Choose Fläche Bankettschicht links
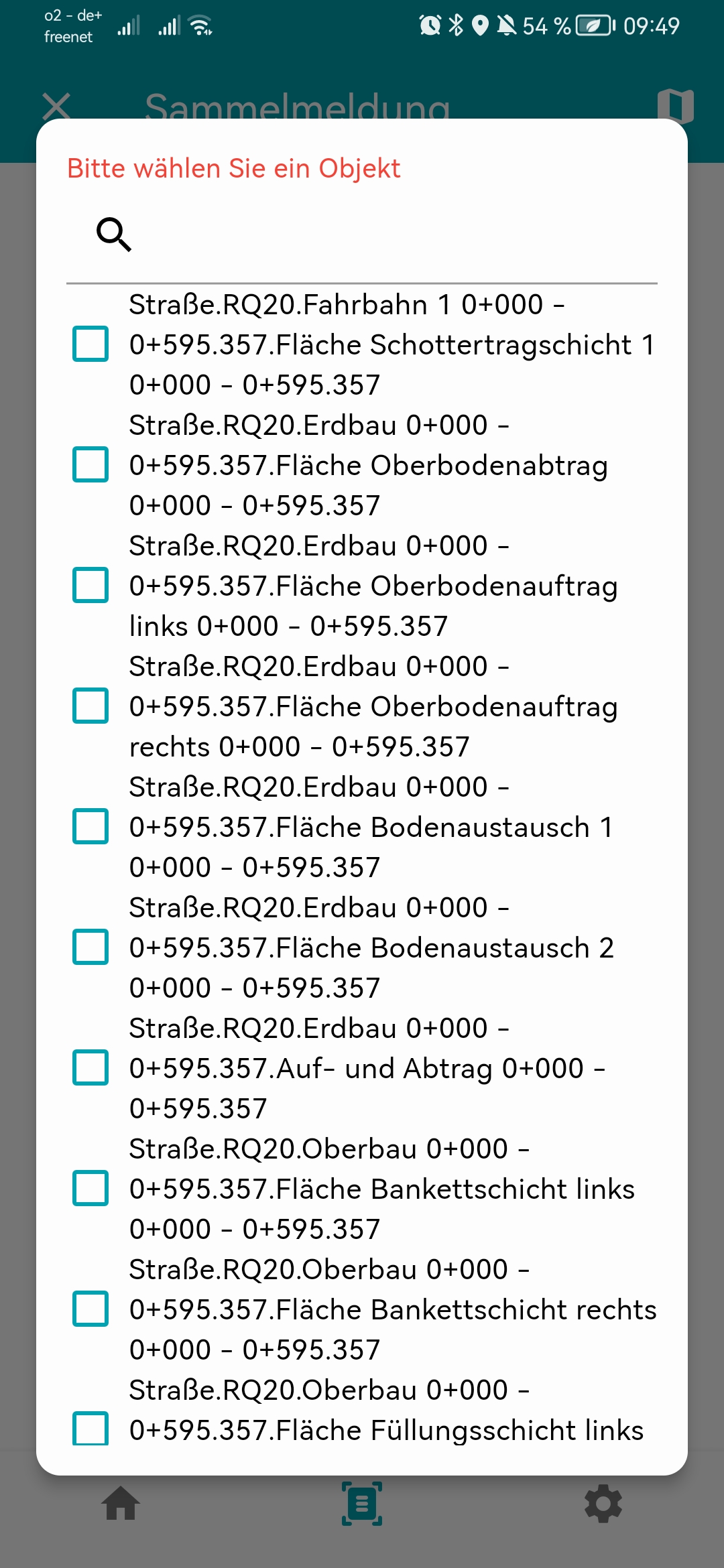Screen dimensions: 724x1568 (x=90, y=1188)
